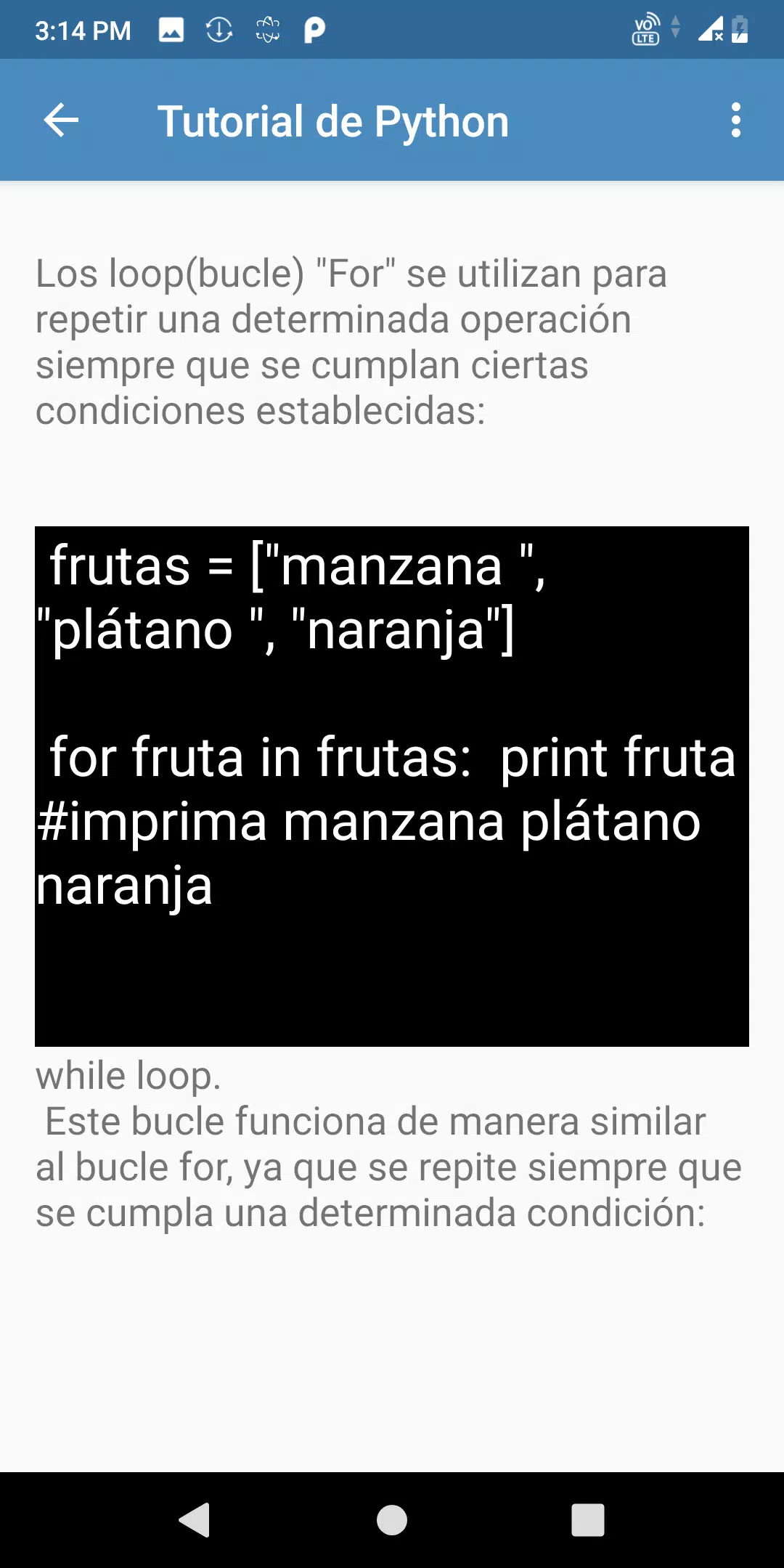Tap the system back button
784x1568 pixels.
coord(195,1520)
